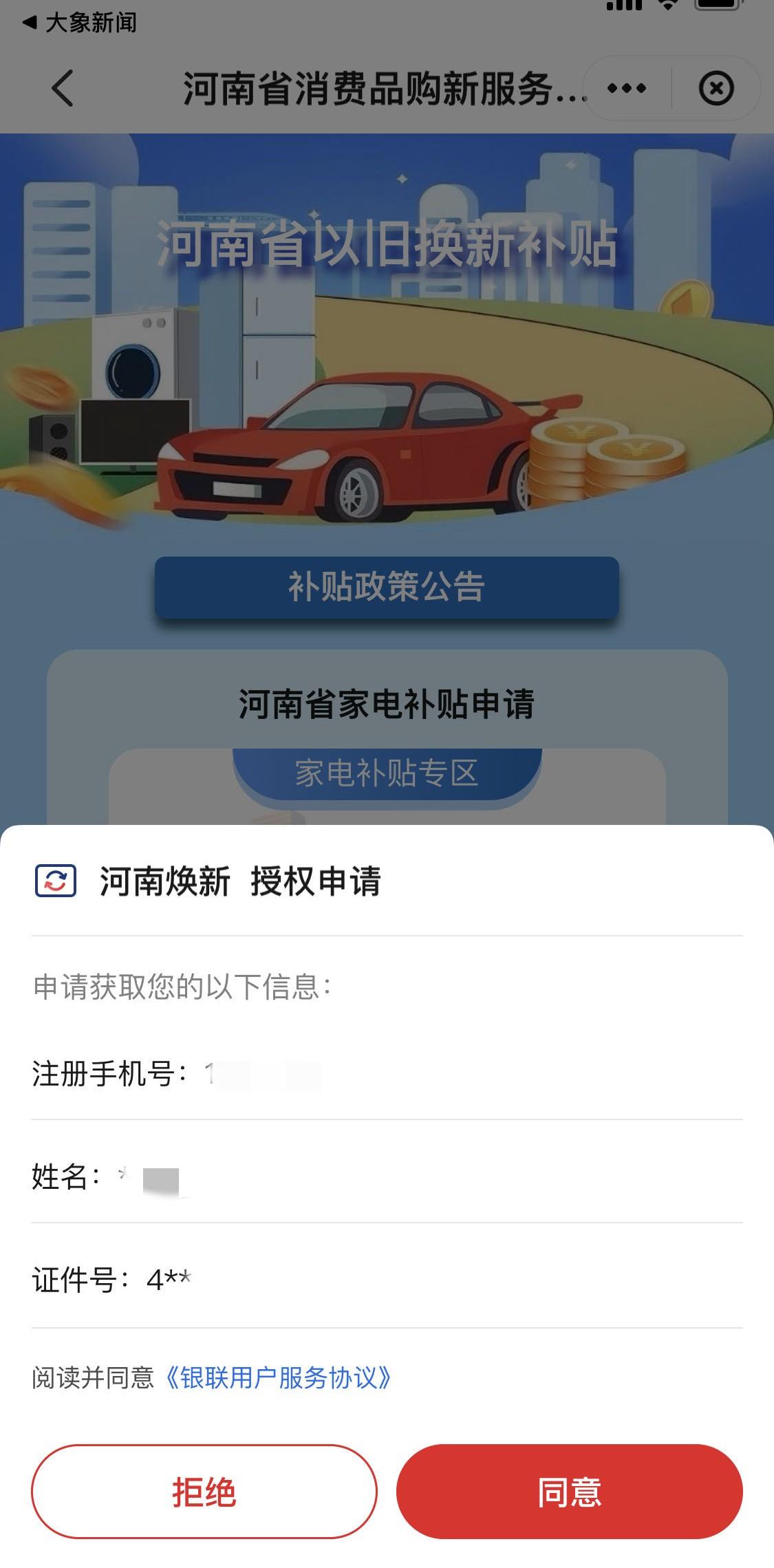Image resolution: width=774 pixels, height=1568 pixels.
Task: Tap 同意 to authorize the request
Action: coord(569,1492)
